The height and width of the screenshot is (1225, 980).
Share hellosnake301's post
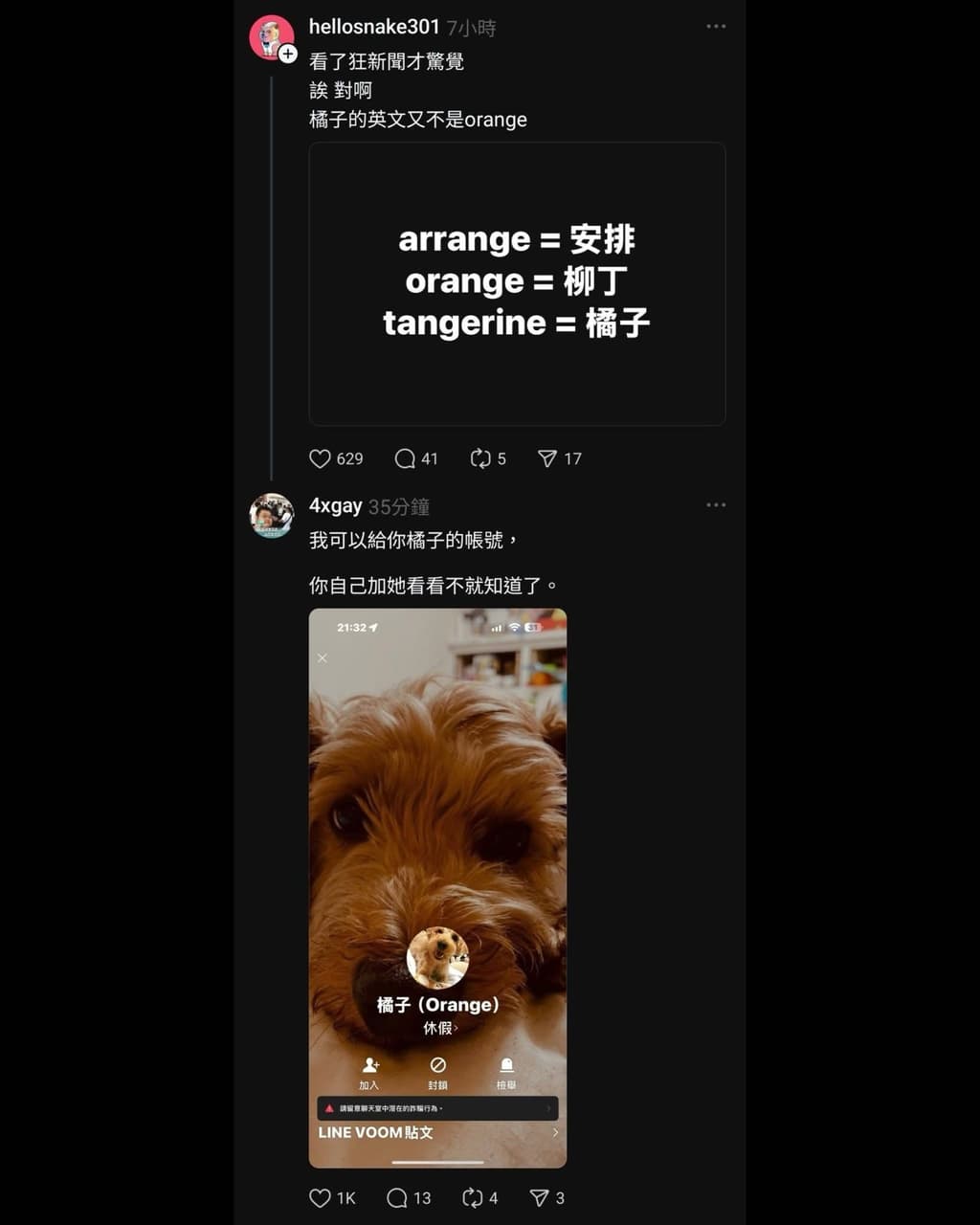coord(547,458)
